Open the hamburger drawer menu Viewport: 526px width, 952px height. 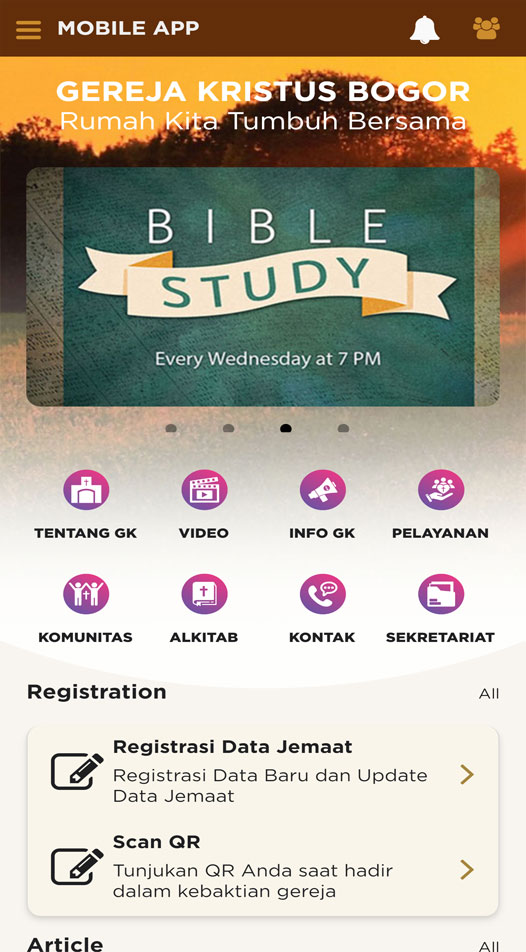[x=29, y=29]
